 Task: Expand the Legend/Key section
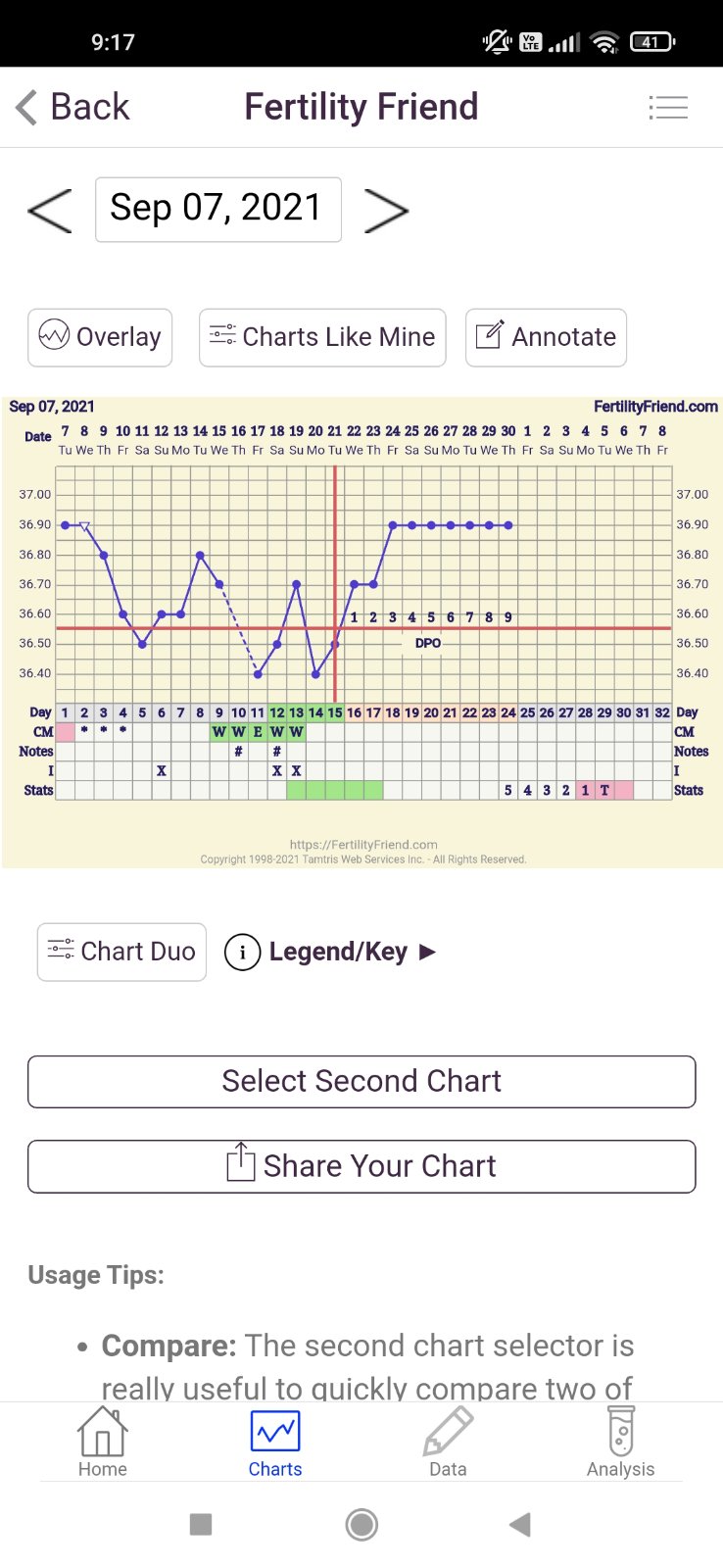click(331, 952)
